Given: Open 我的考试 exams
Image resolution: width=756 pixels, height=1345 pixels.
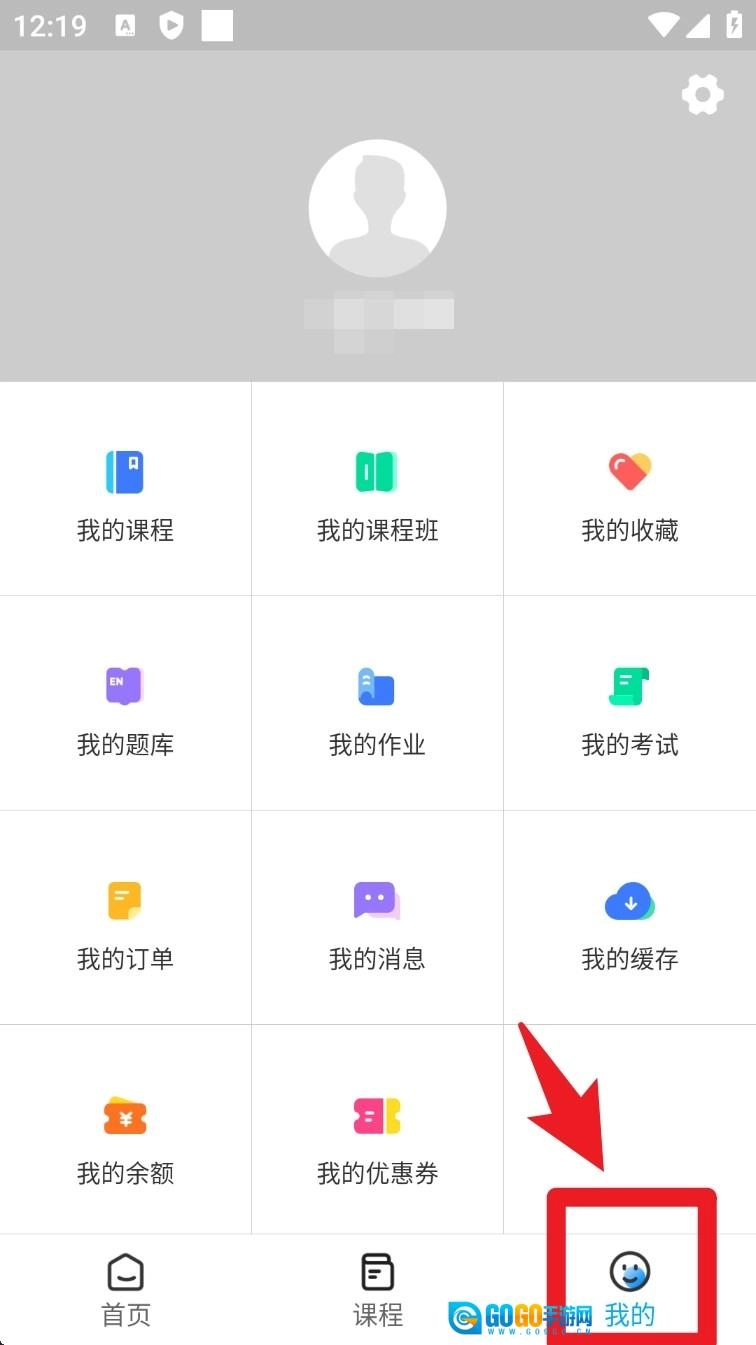Looking at the screenshot, I should pyautogui.click(x=630, y=704).
